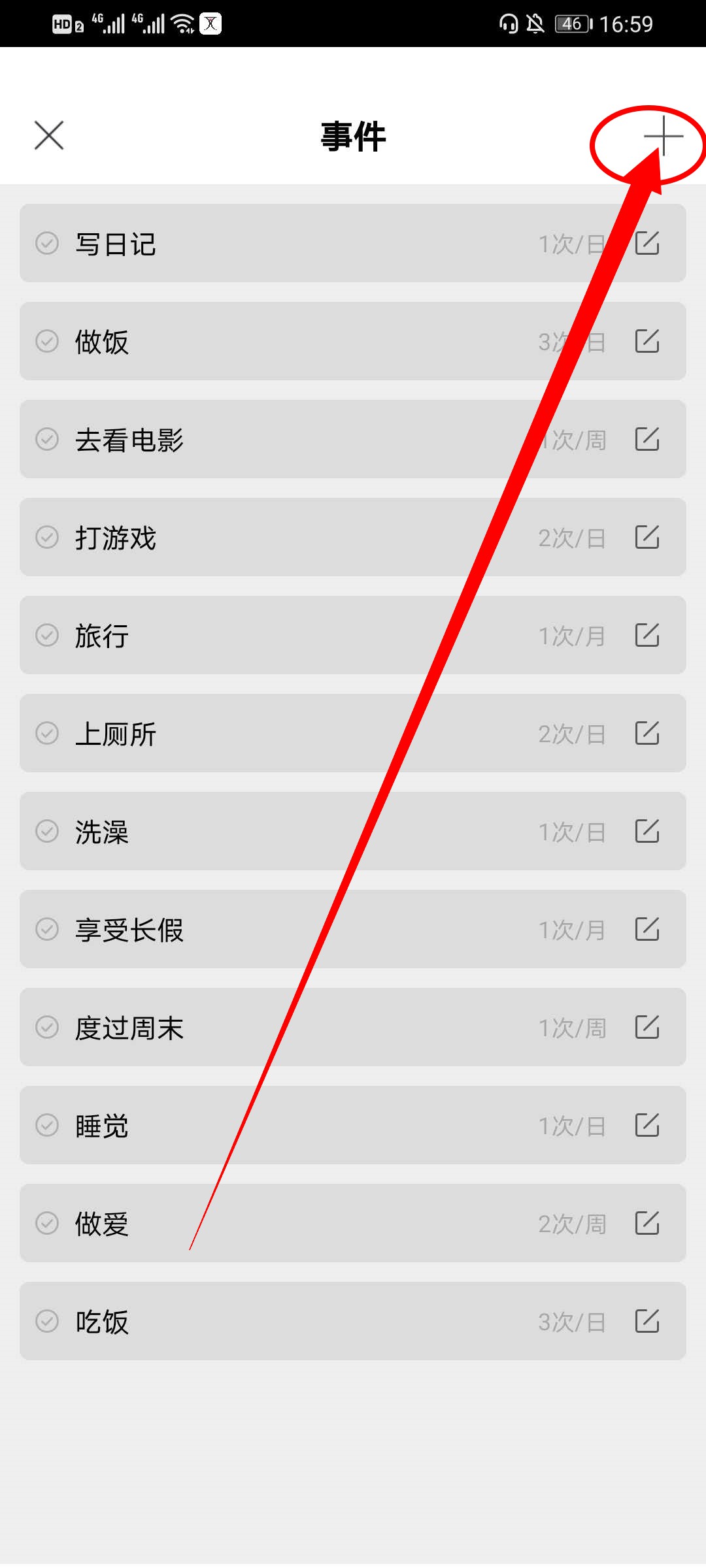Tap the 1次/月 frequency label for 旅行

tap(572, 635)
